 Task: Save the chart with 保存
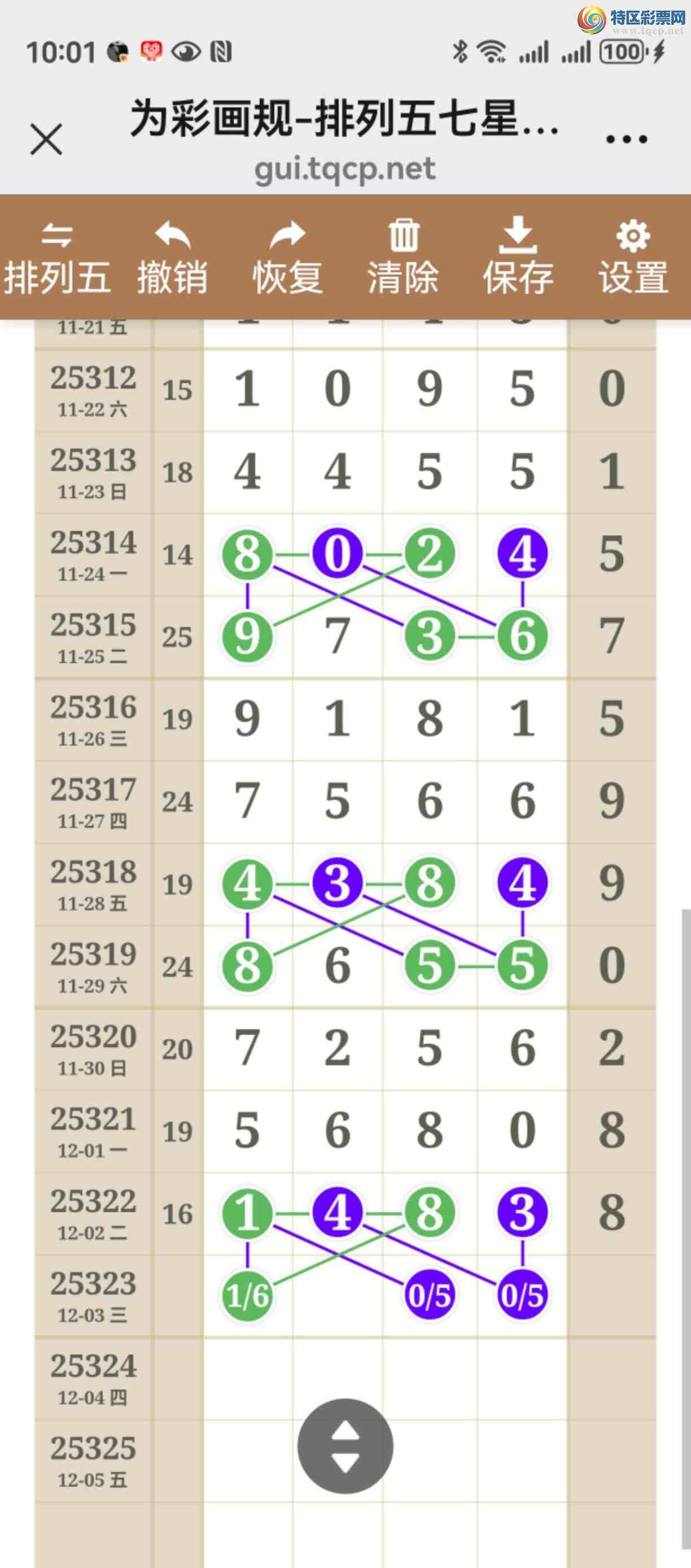(x=518, y=259)
